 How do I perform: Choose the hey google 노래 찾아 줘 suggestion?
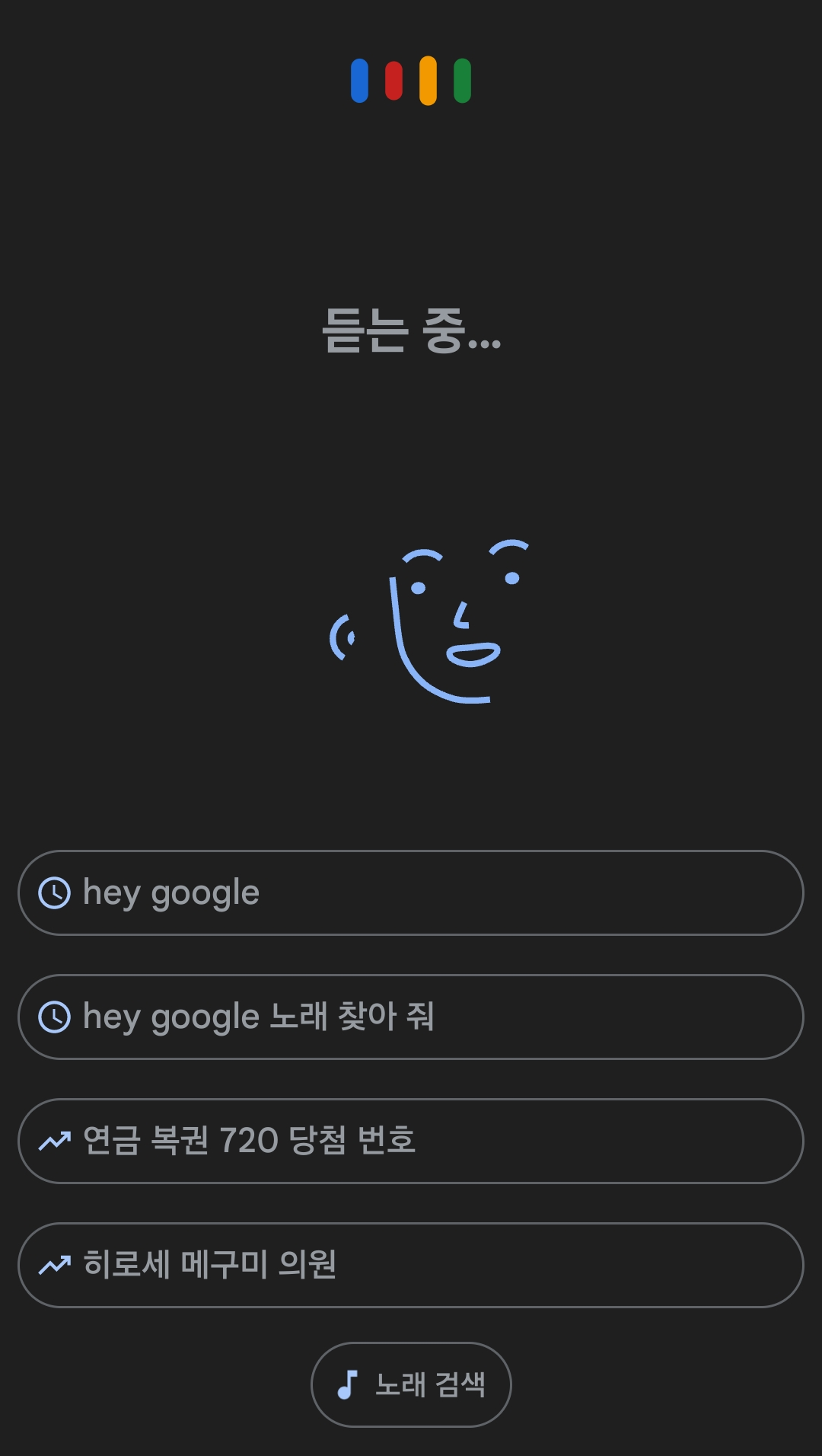[411, 1017]
